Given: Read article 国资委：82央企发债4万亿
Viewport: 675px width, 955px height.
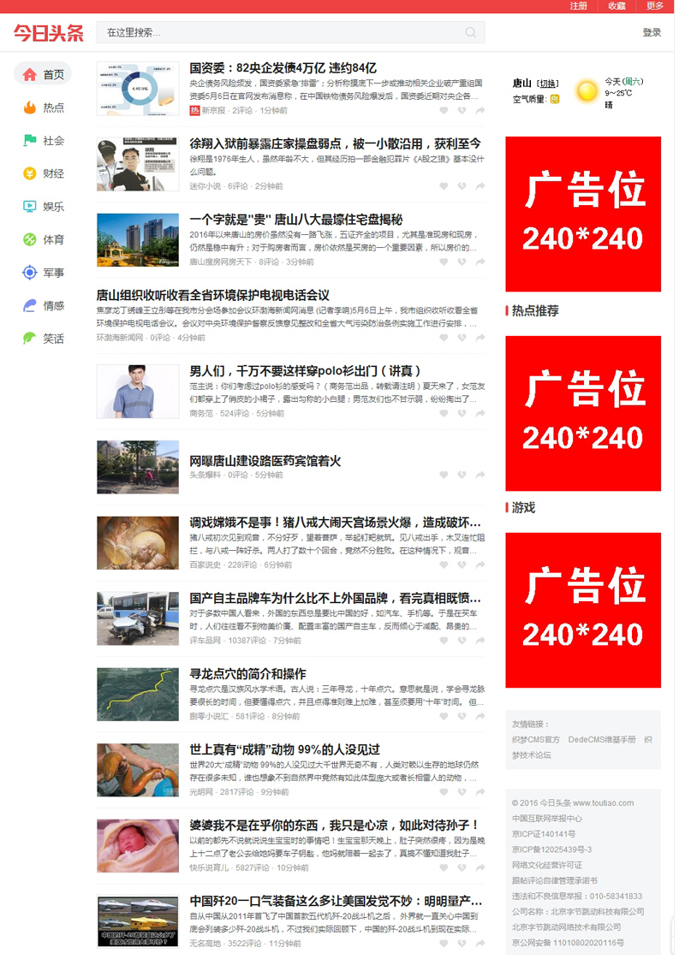Looking at the screenshot, I should coord(282,68).
